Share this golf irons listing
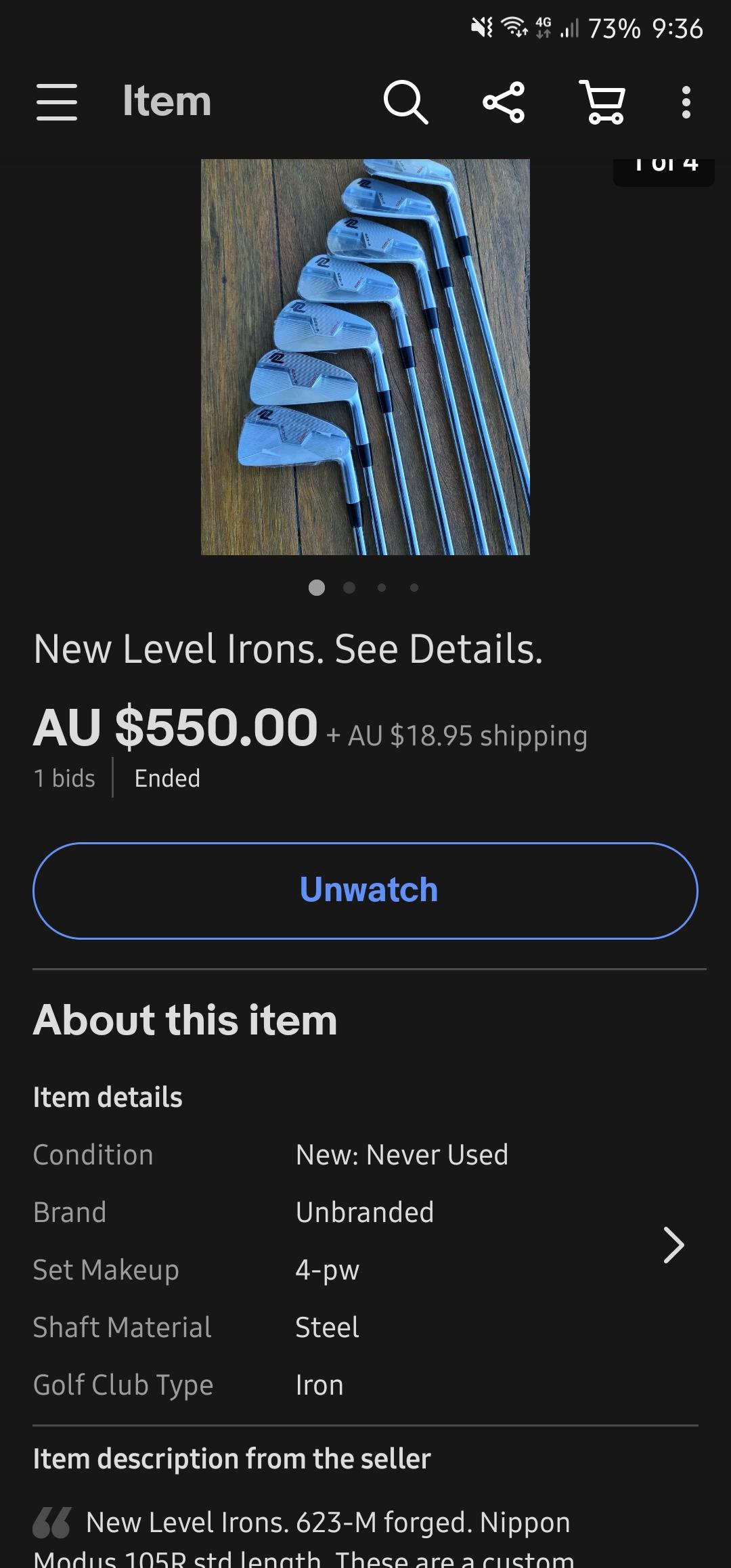 (x=504, y=102)
